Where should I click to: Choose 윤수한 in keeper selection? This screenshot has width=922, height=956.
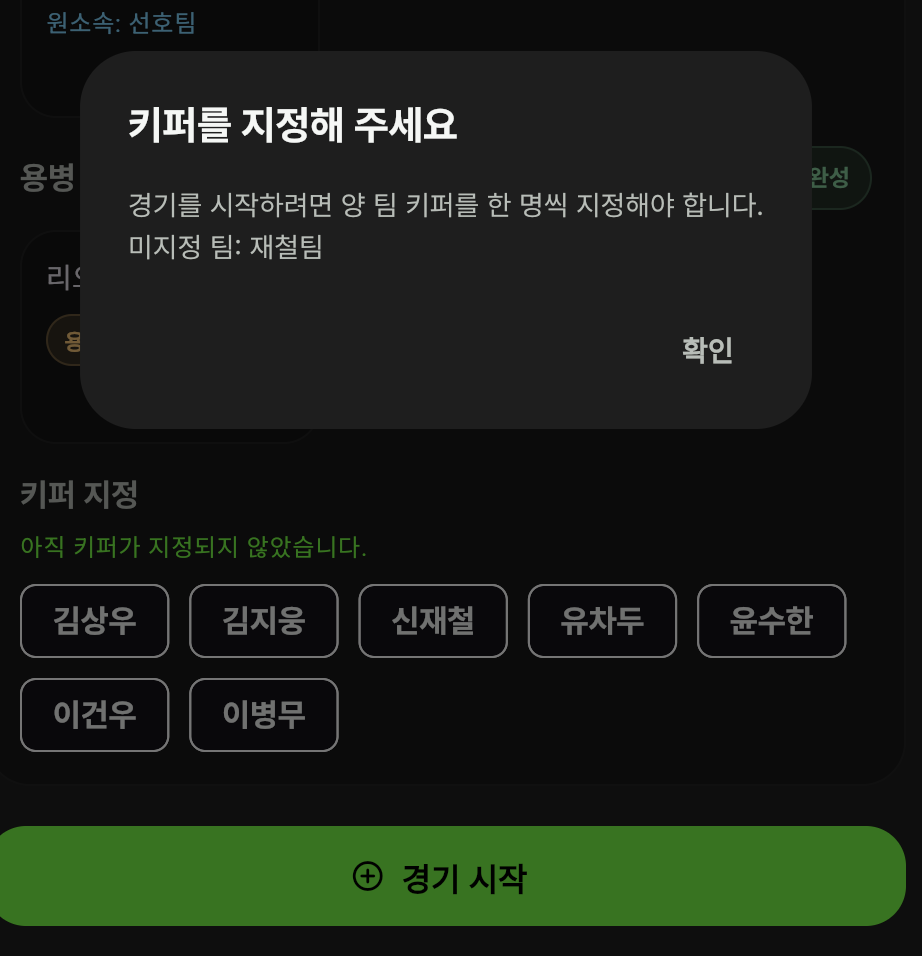point(771,621)
